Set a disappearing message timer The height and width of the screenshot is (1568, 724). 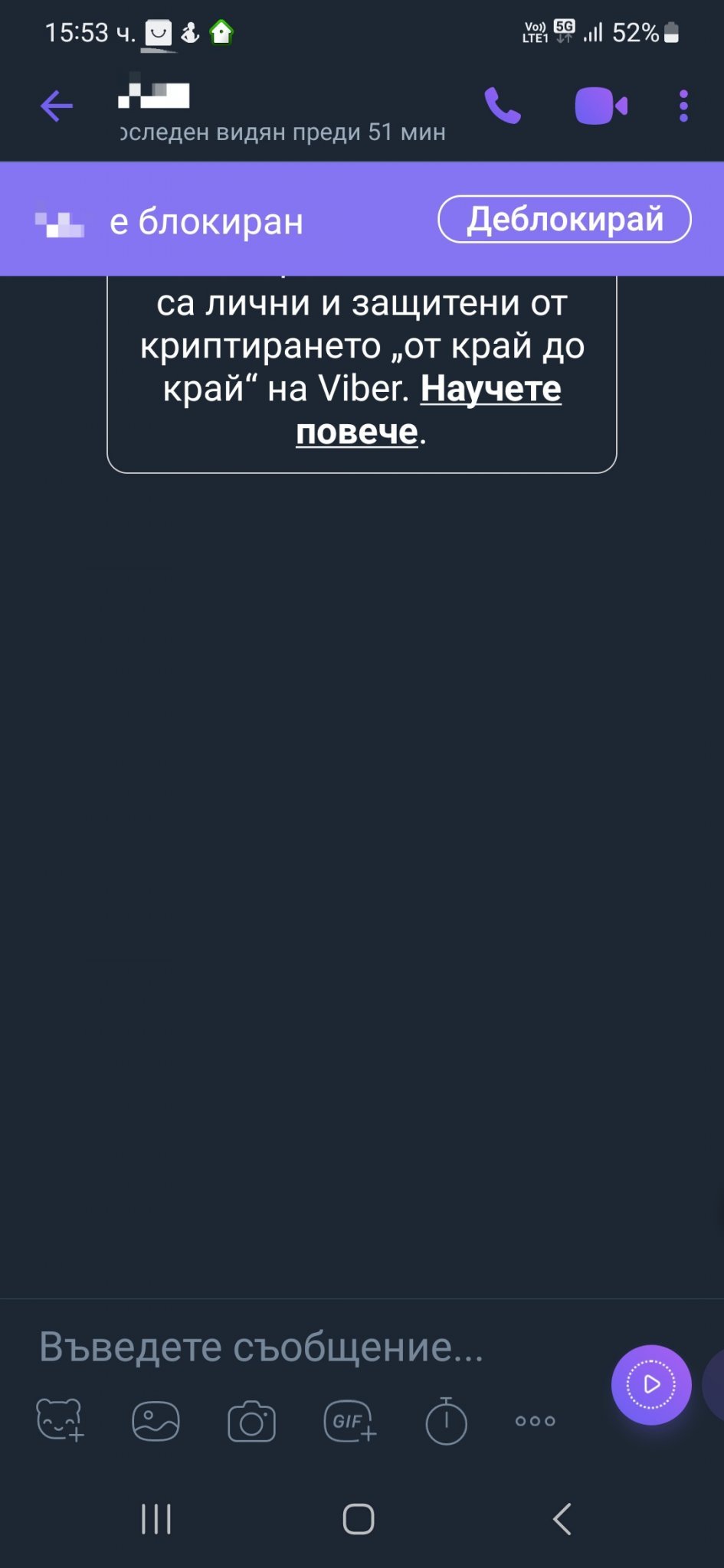pos(446,1421)
